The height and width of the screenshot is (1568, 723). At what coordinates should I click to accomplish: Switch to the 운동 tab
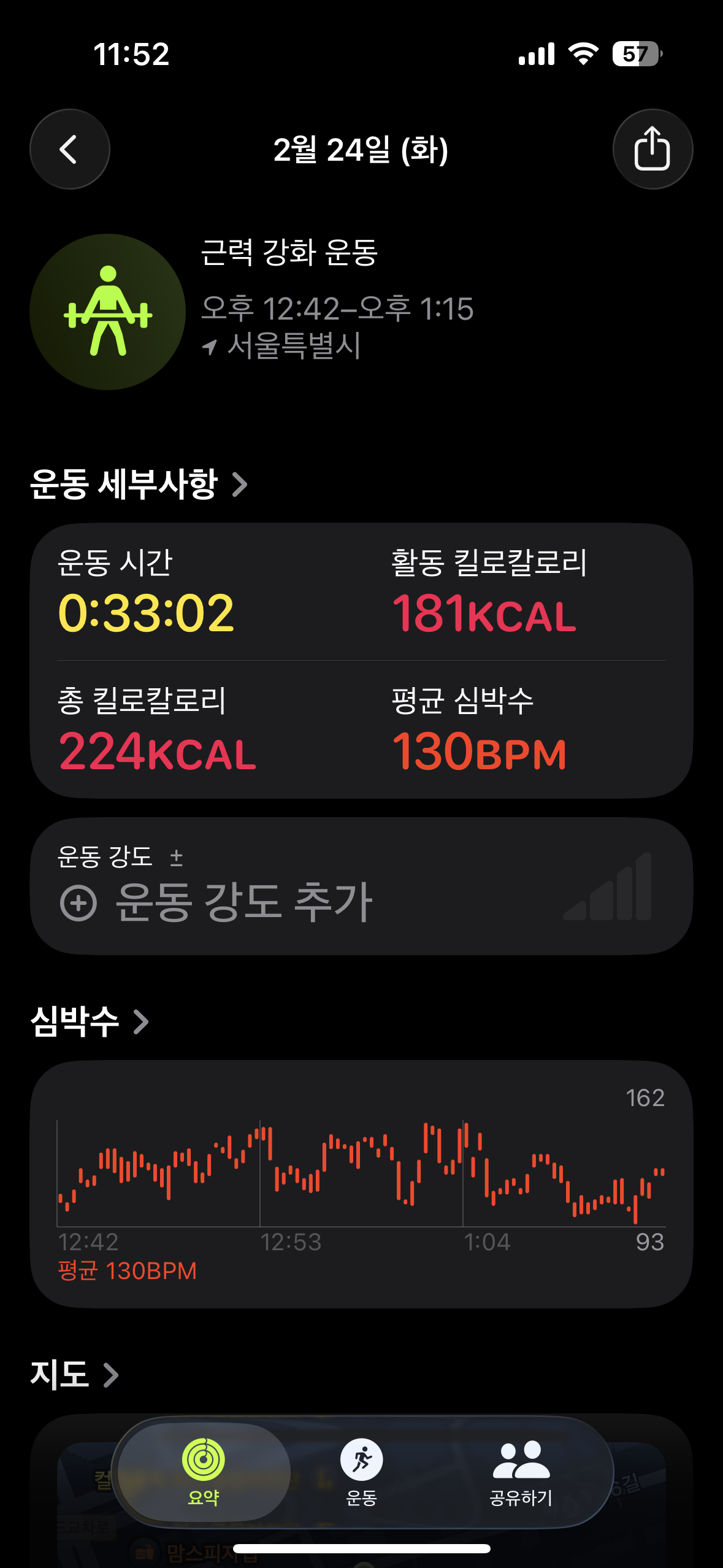tap(361, 1472)
